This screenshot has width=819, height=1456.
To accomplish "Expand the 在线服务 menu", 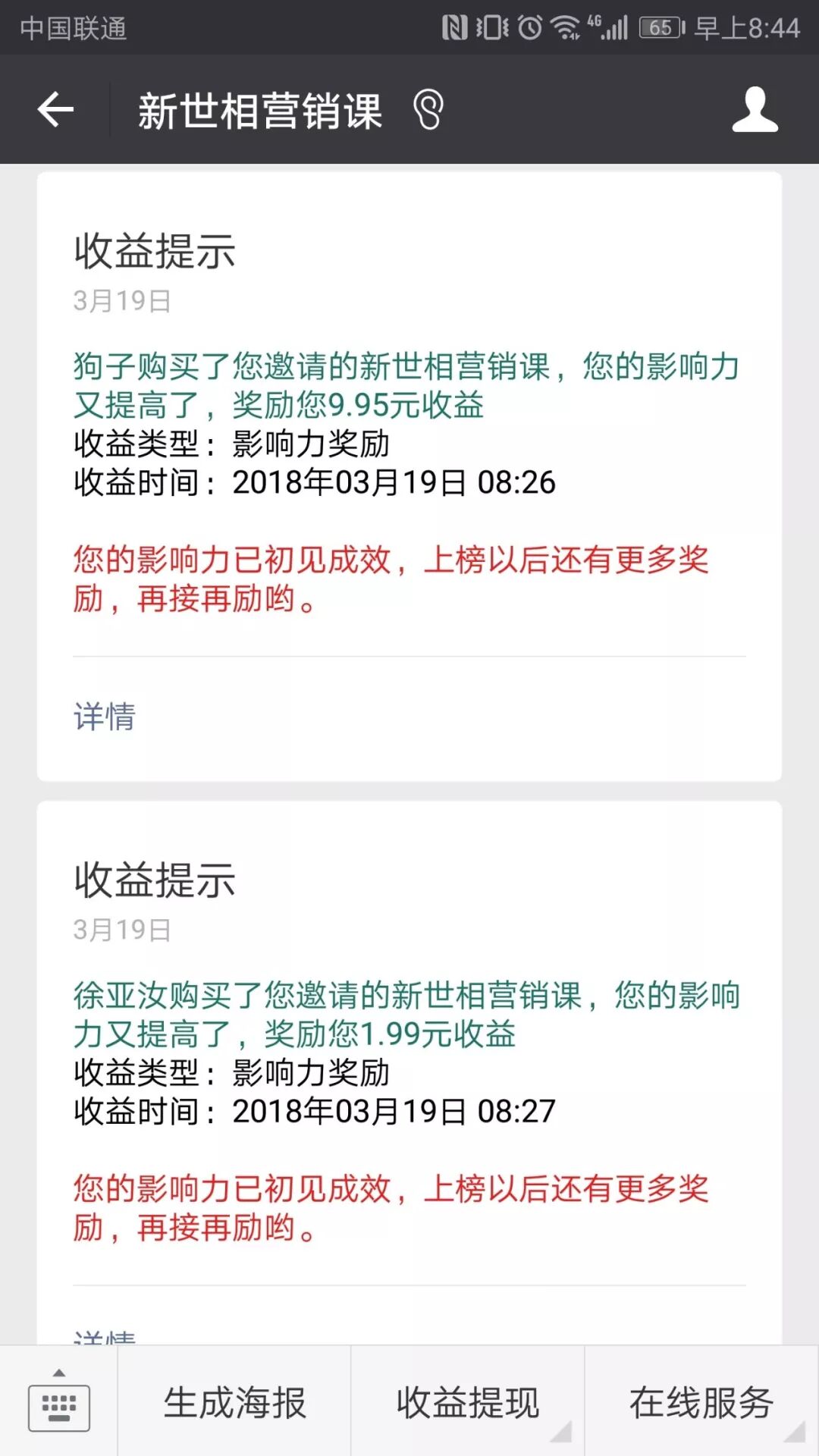I will tap(701, 1402).
